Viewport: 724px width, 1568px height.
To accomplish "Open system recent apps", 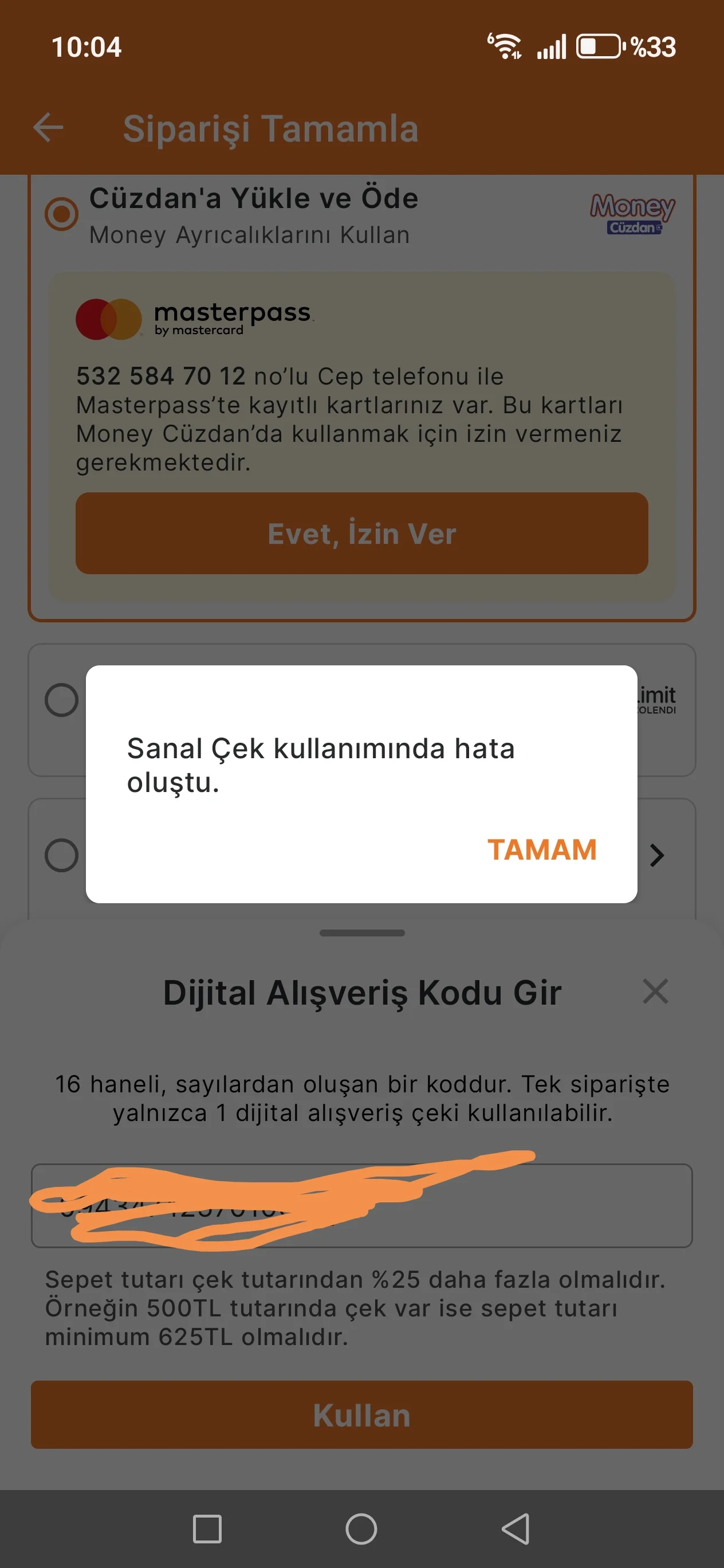I will [x=207, y=1528].
